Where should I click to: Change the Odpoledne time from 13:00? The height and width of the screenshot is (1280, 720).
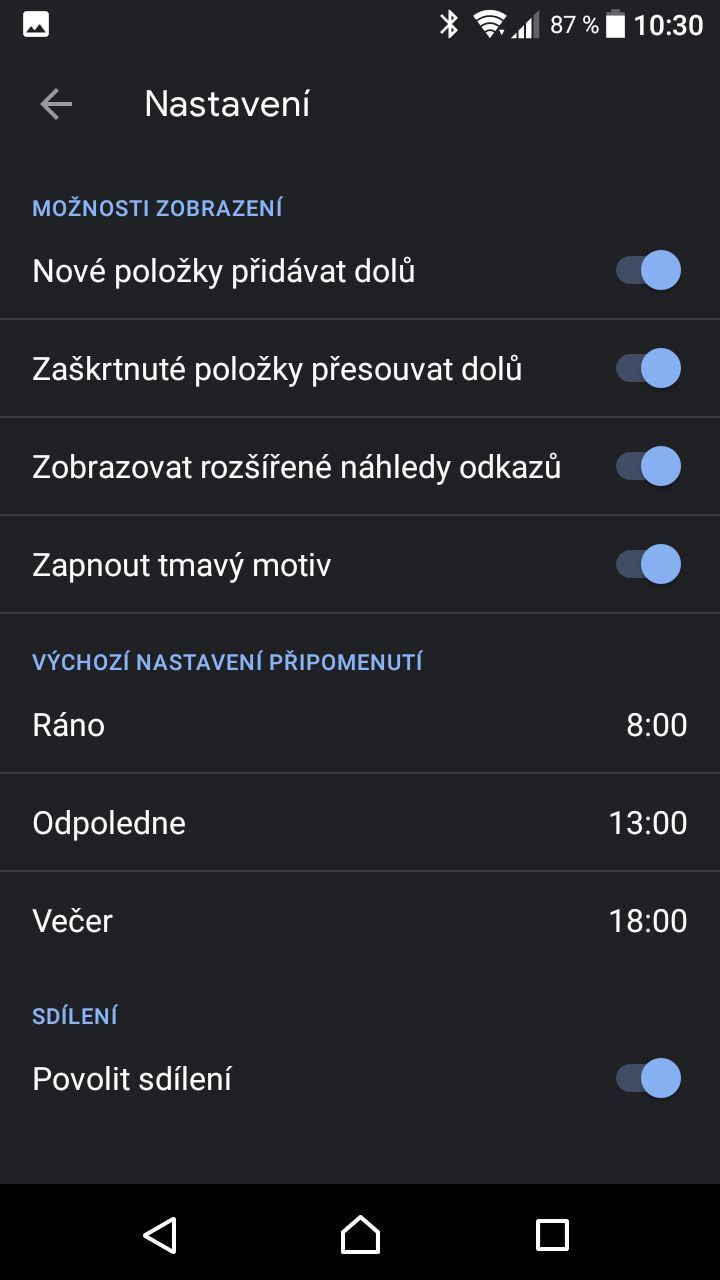point(360,822)
